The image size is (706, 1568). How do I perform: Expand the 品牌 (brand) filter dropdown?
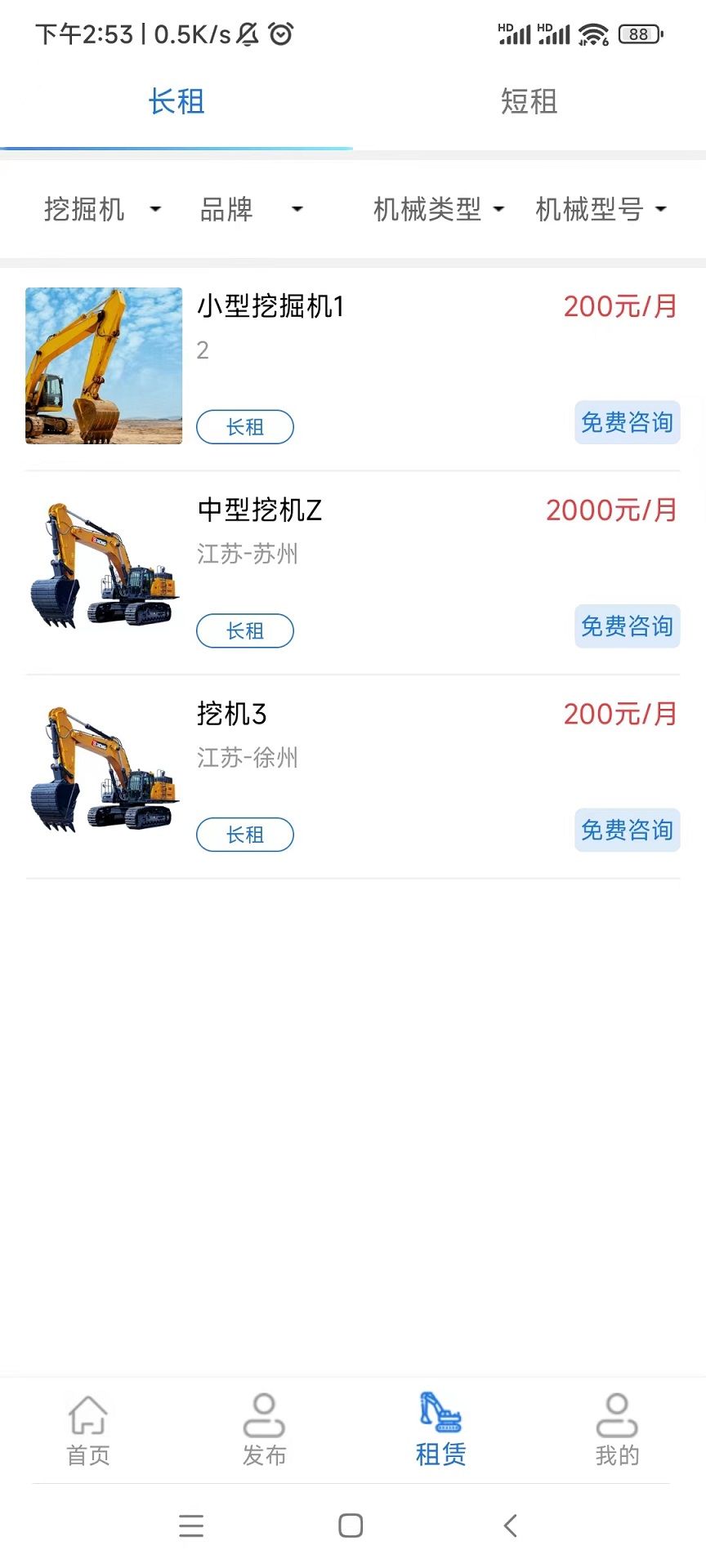[249, 210]
